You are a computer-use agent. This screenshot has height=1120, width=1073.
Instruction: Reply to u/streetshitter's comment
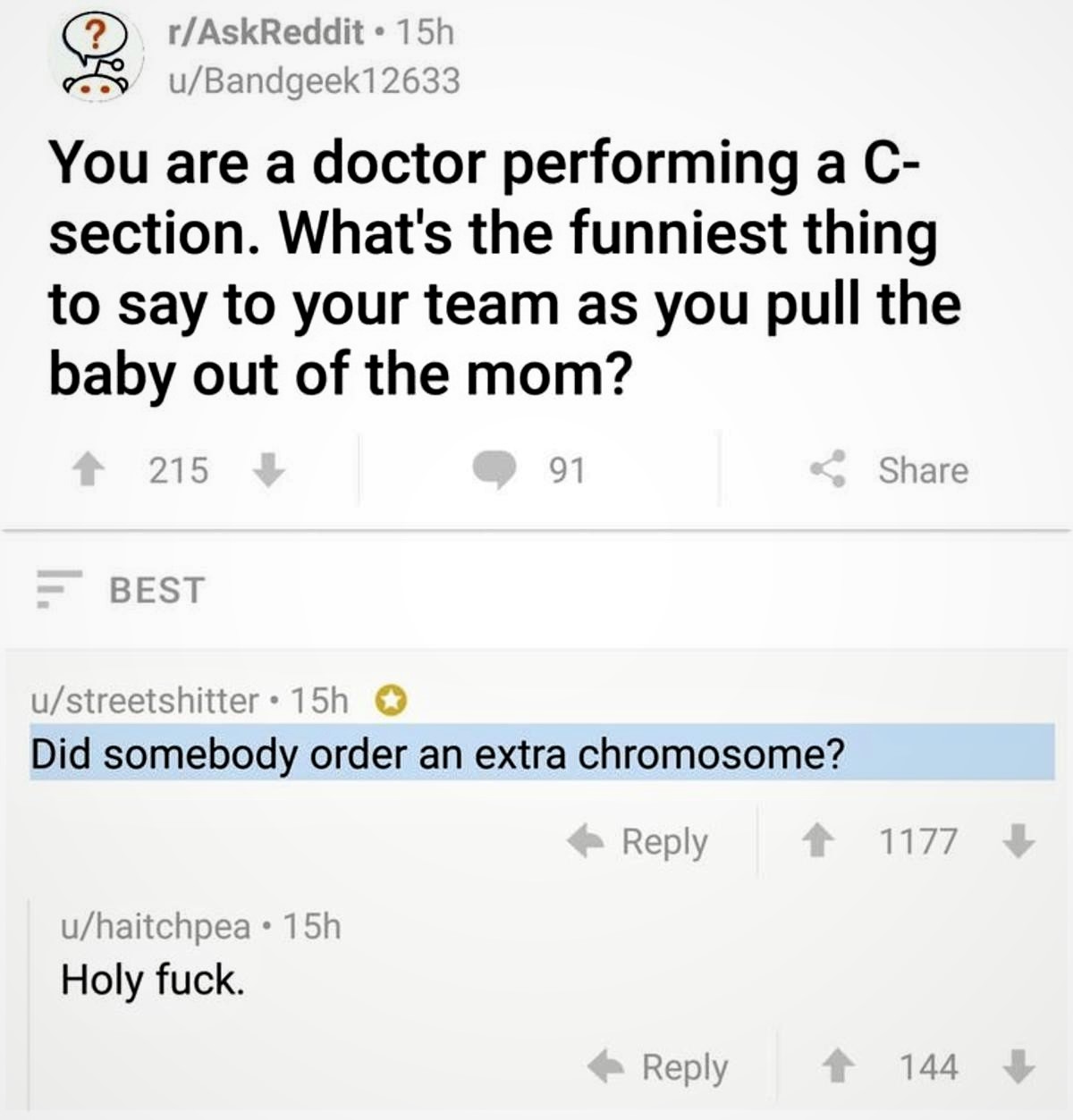point(639,841)
